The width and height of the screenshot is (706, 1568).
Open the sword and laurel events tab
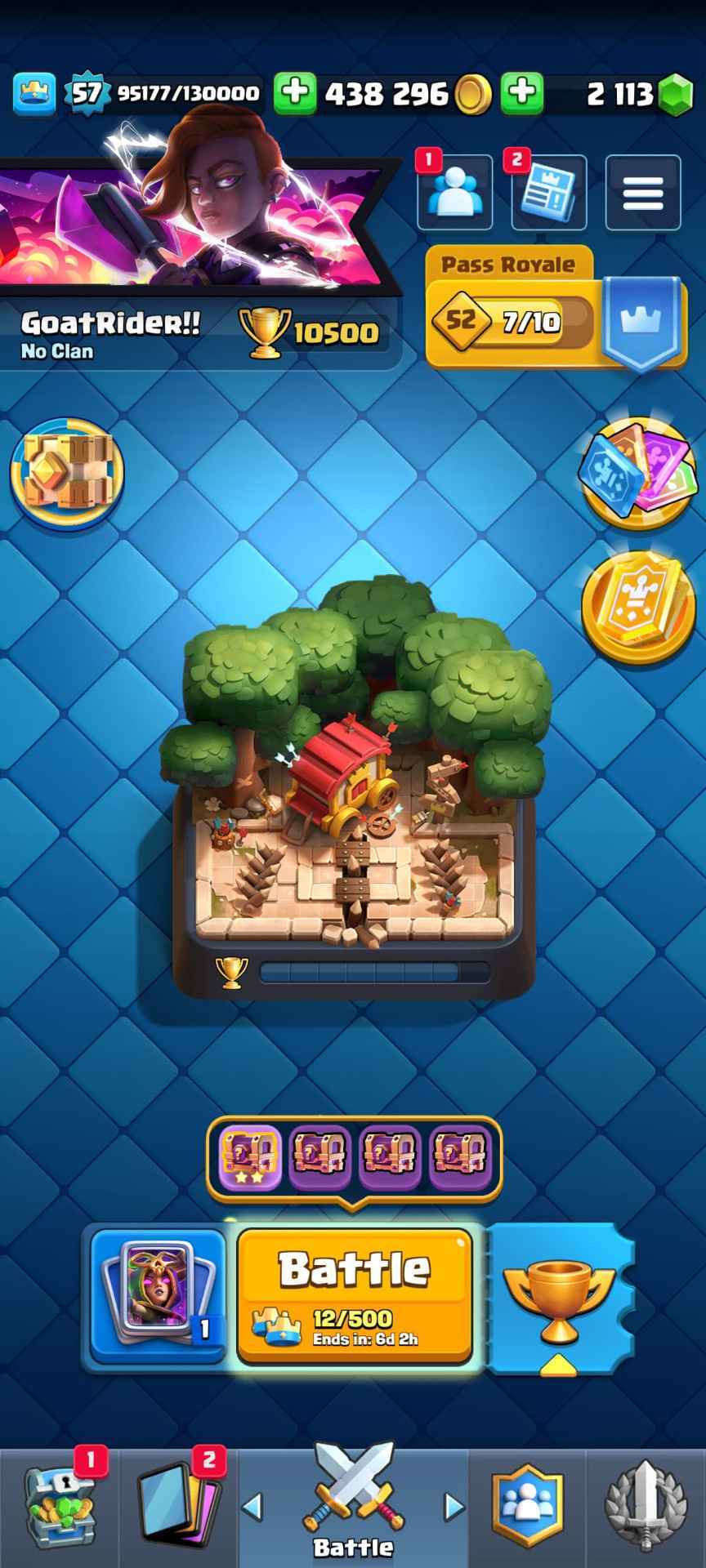point(646,1508)
